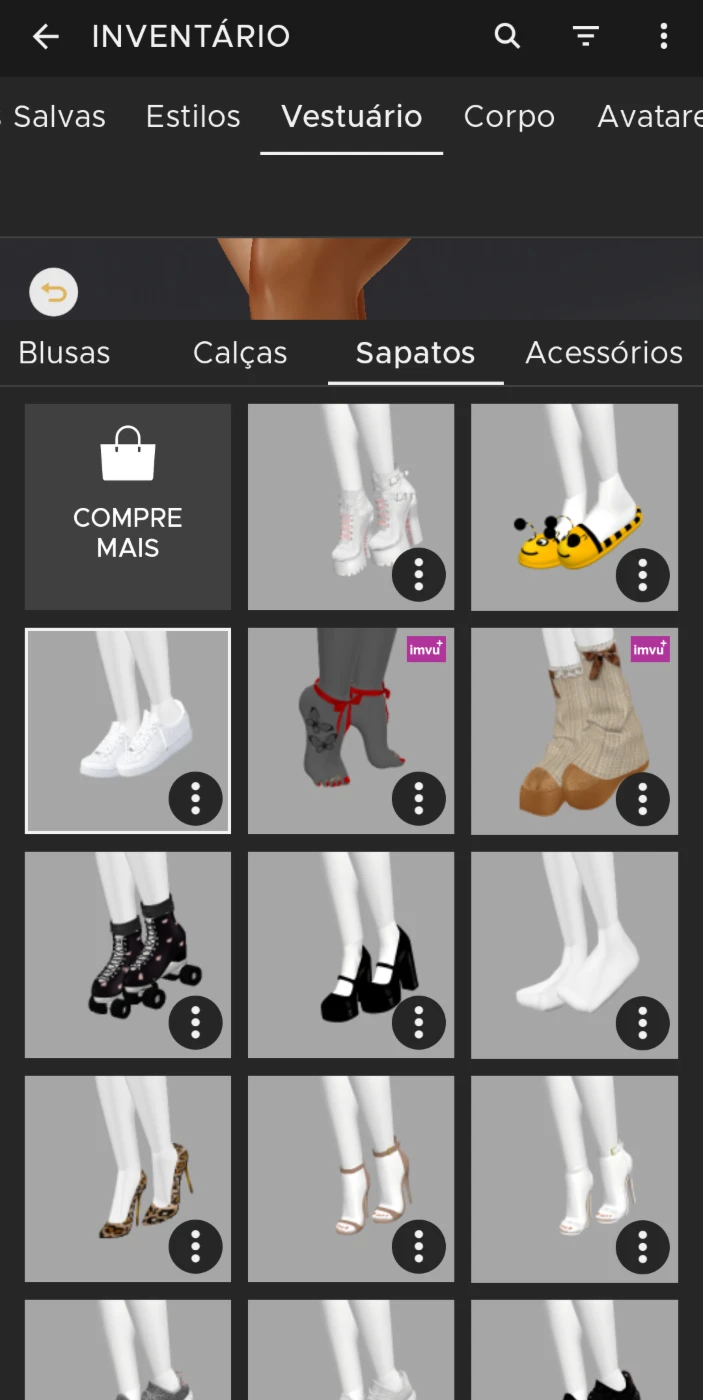
Task: Open options for the black platform heels
Action: coord(418,1022)
